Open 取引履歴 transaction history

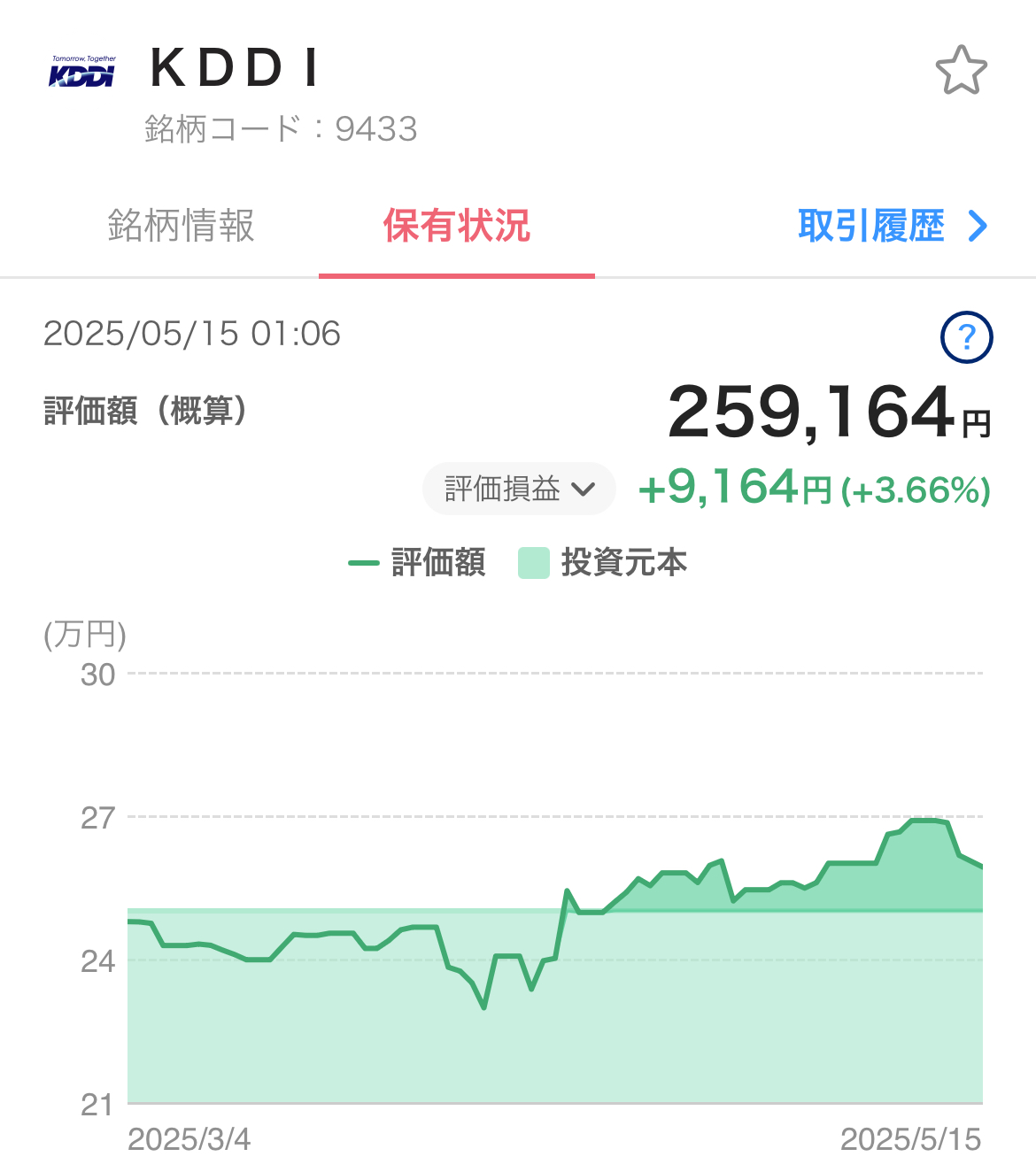click(891, 226)
